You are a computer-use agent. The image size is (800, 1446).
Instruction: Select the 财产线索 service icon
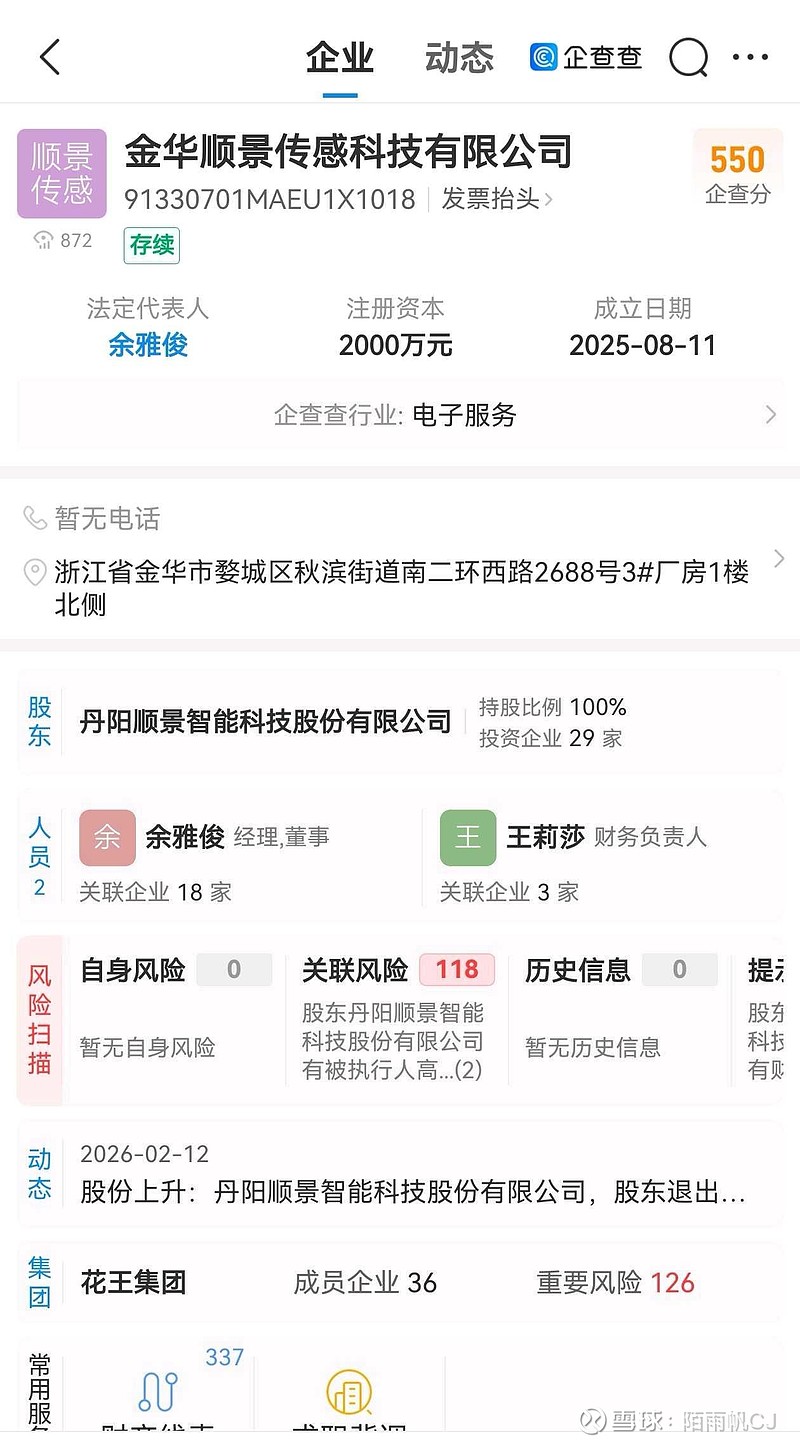click(160, 1390)
